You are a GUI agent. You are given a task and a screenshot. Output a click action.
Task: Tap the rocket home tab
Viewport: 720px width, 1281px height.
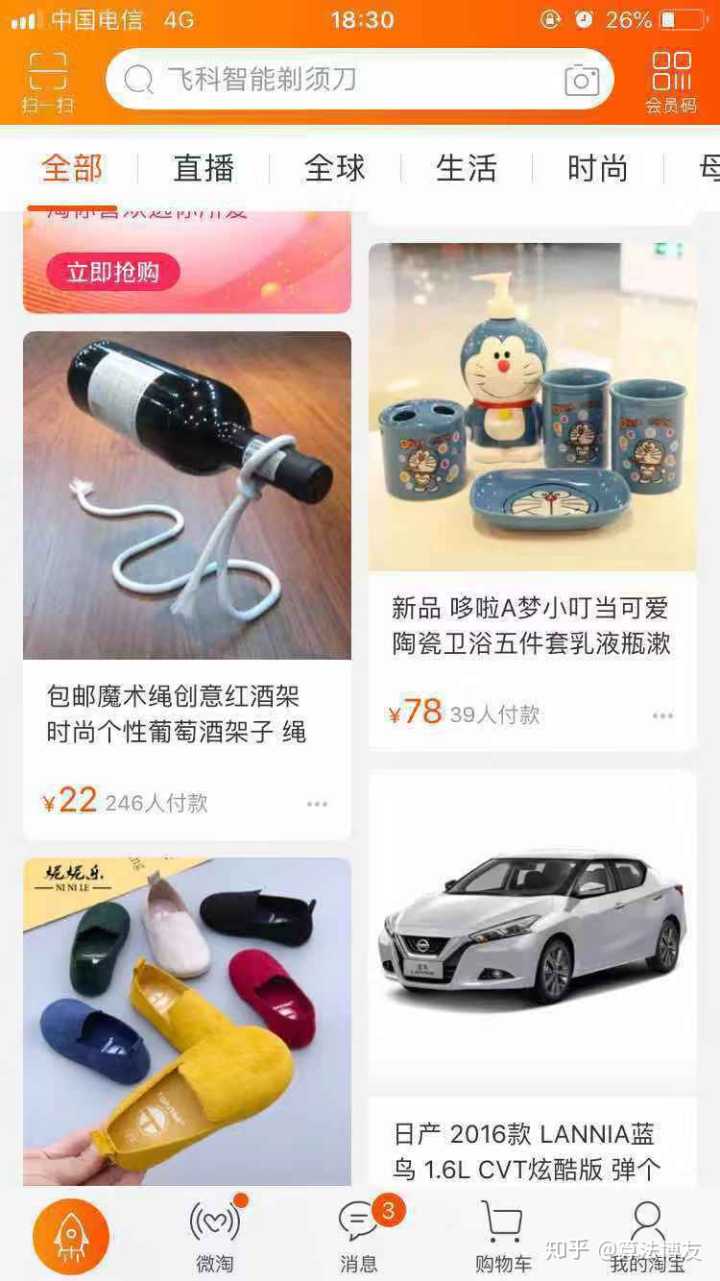70,1236
